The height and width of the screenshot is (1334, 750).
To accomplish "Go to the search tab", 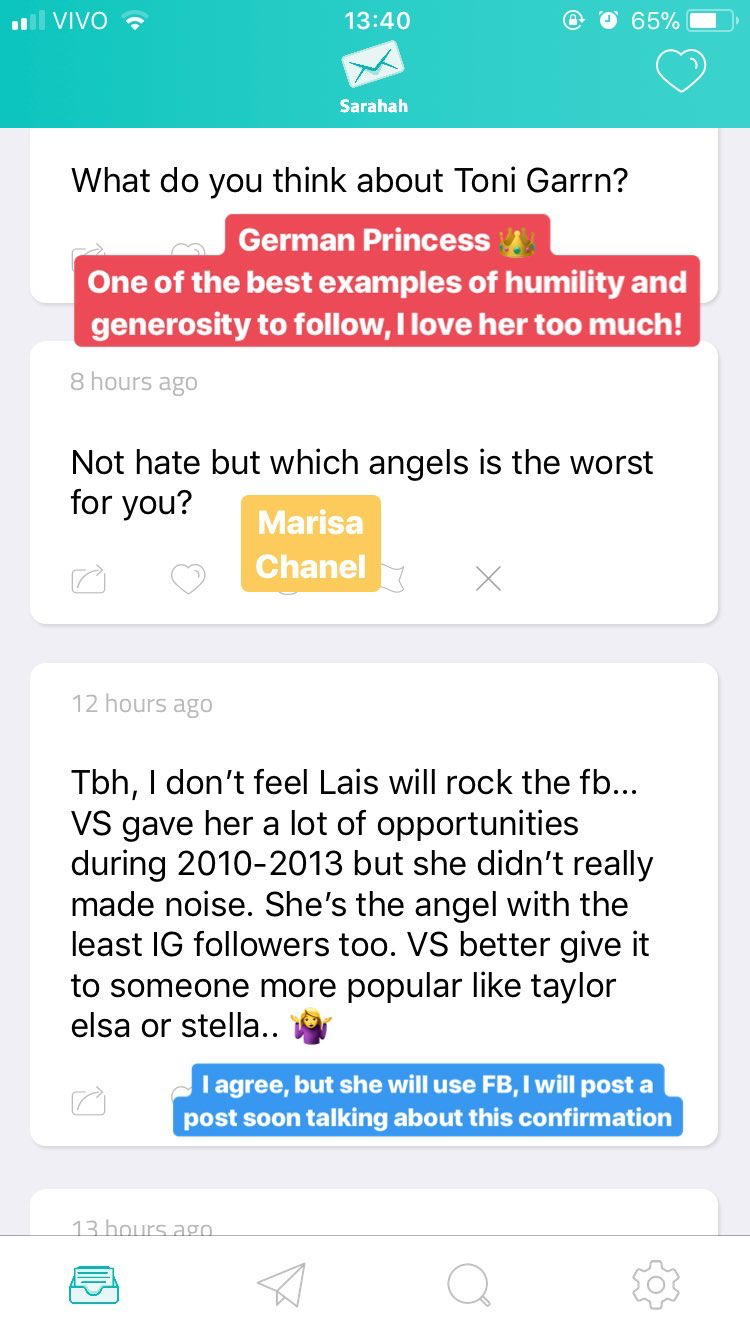I will (x=469, y=1285).
